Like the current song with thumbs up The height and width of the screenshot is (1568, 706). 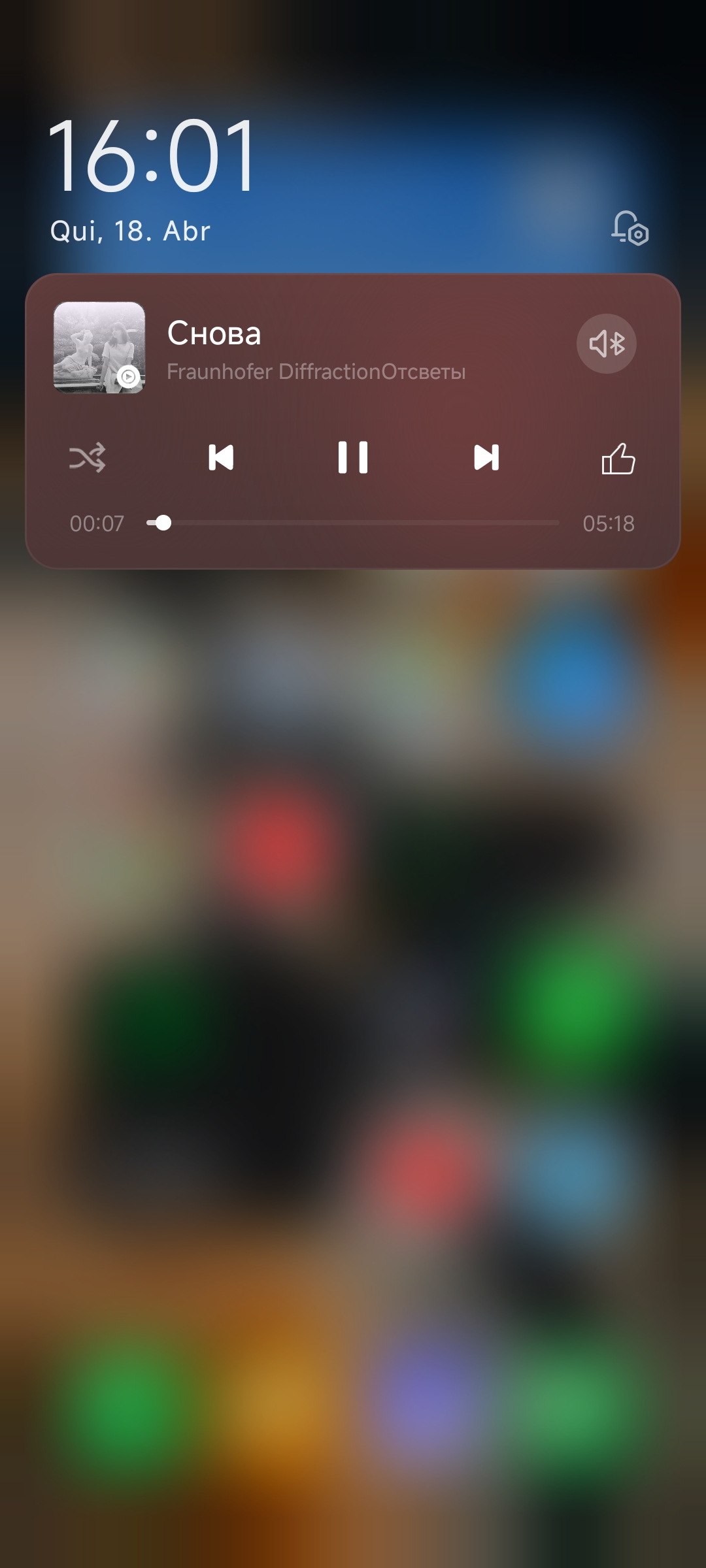point(618,459)
